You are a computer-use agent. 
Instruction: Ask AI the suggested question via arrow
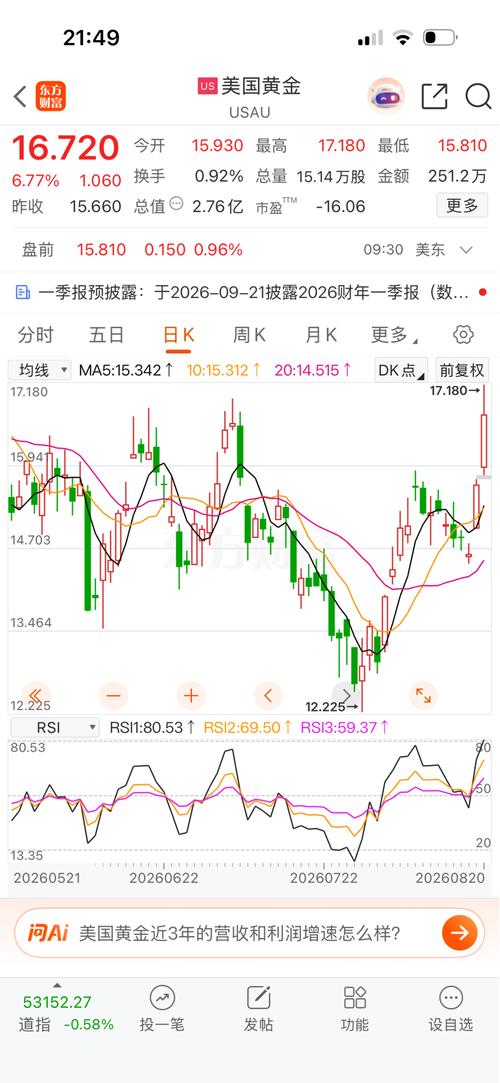pos(459,933)
